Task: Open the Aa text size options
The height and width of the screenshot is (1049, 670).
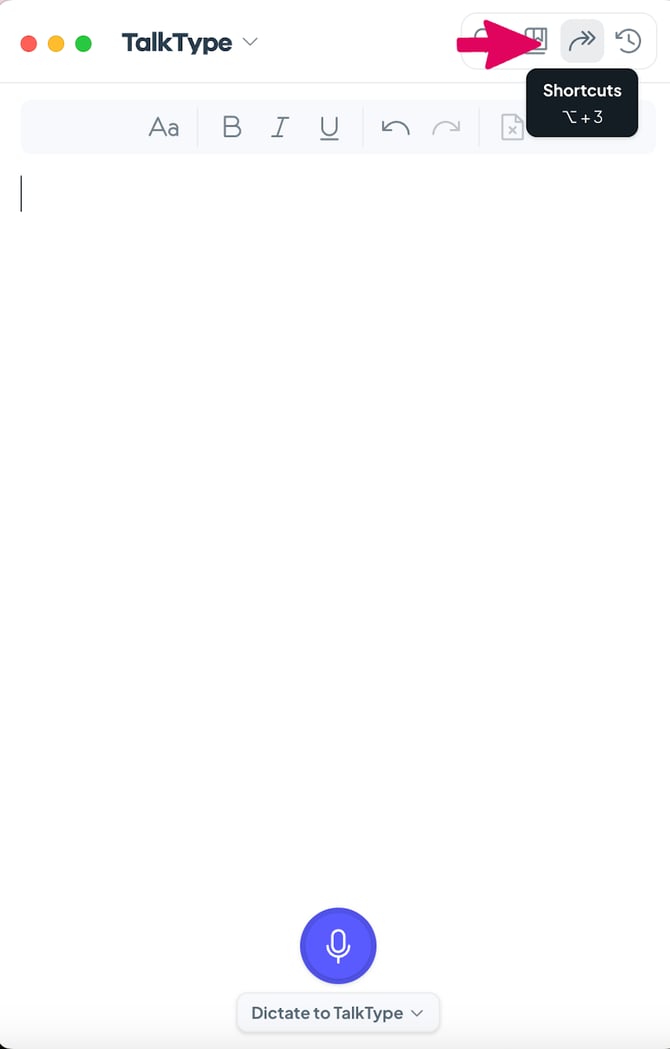Action: (x=164, y=128)
